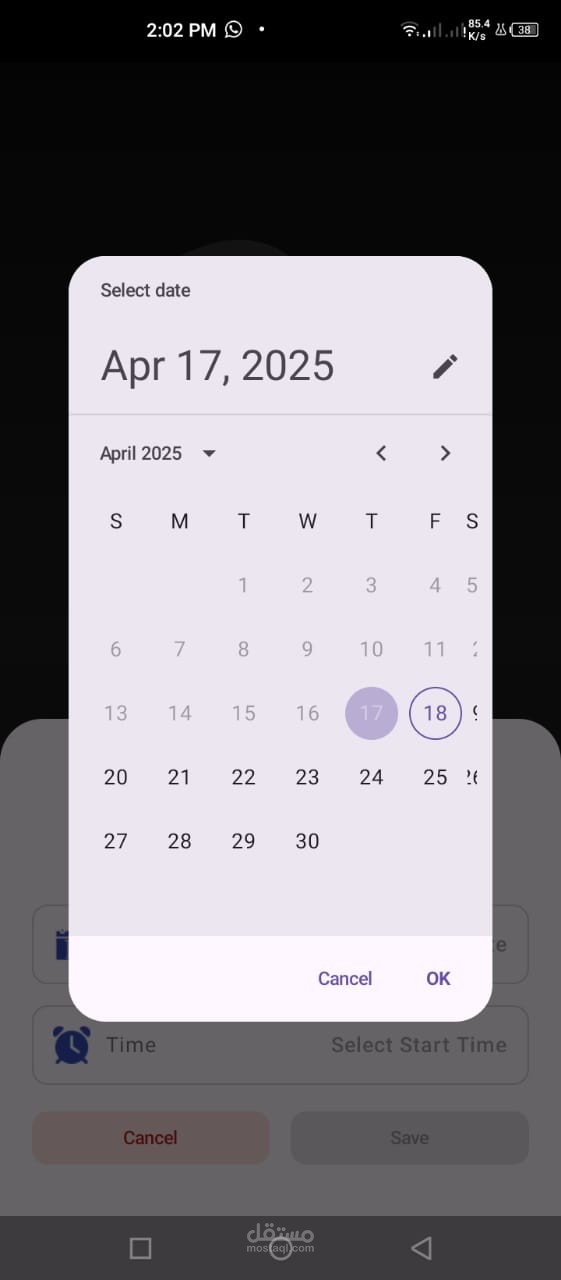Choose April 20 as the date

[x=116, y=777]
